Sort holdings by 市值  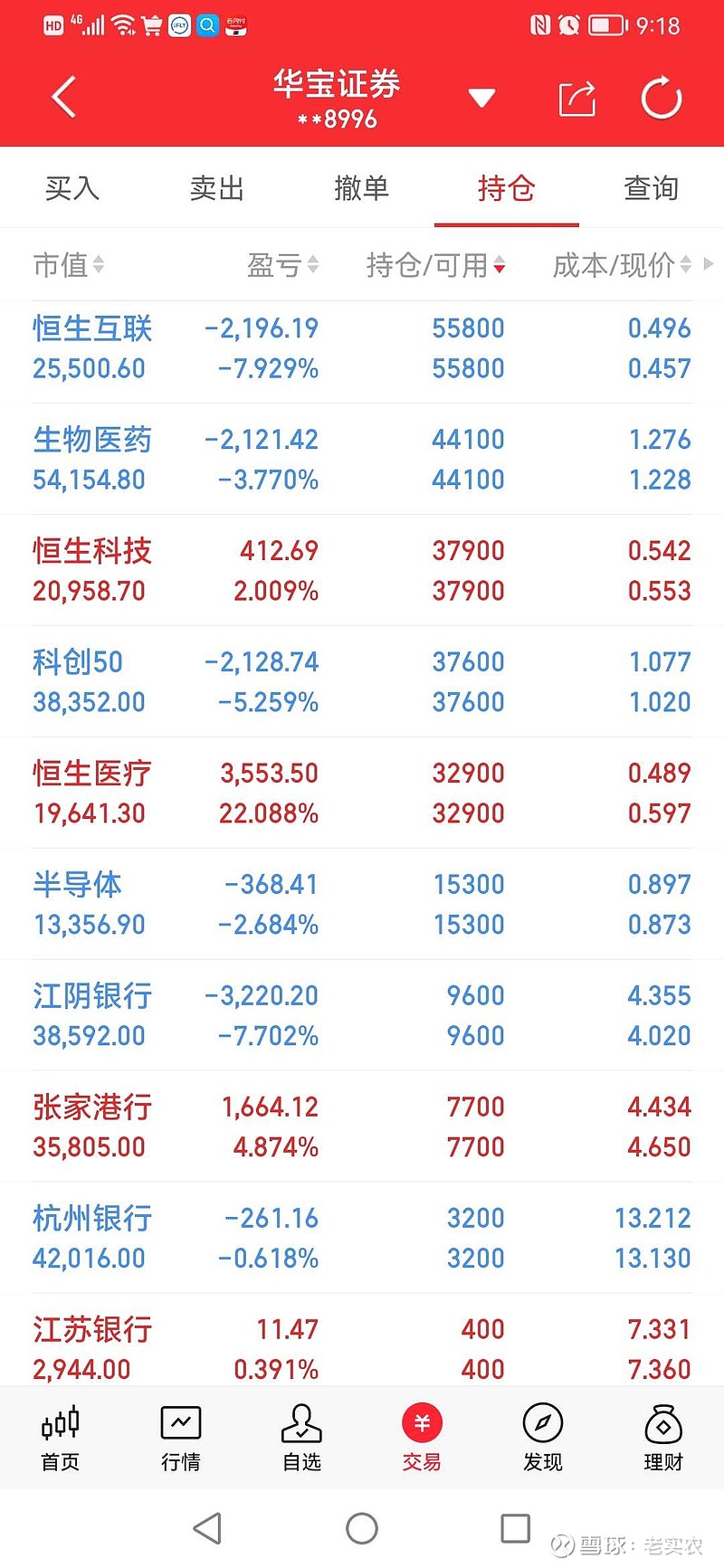[69, 265]
